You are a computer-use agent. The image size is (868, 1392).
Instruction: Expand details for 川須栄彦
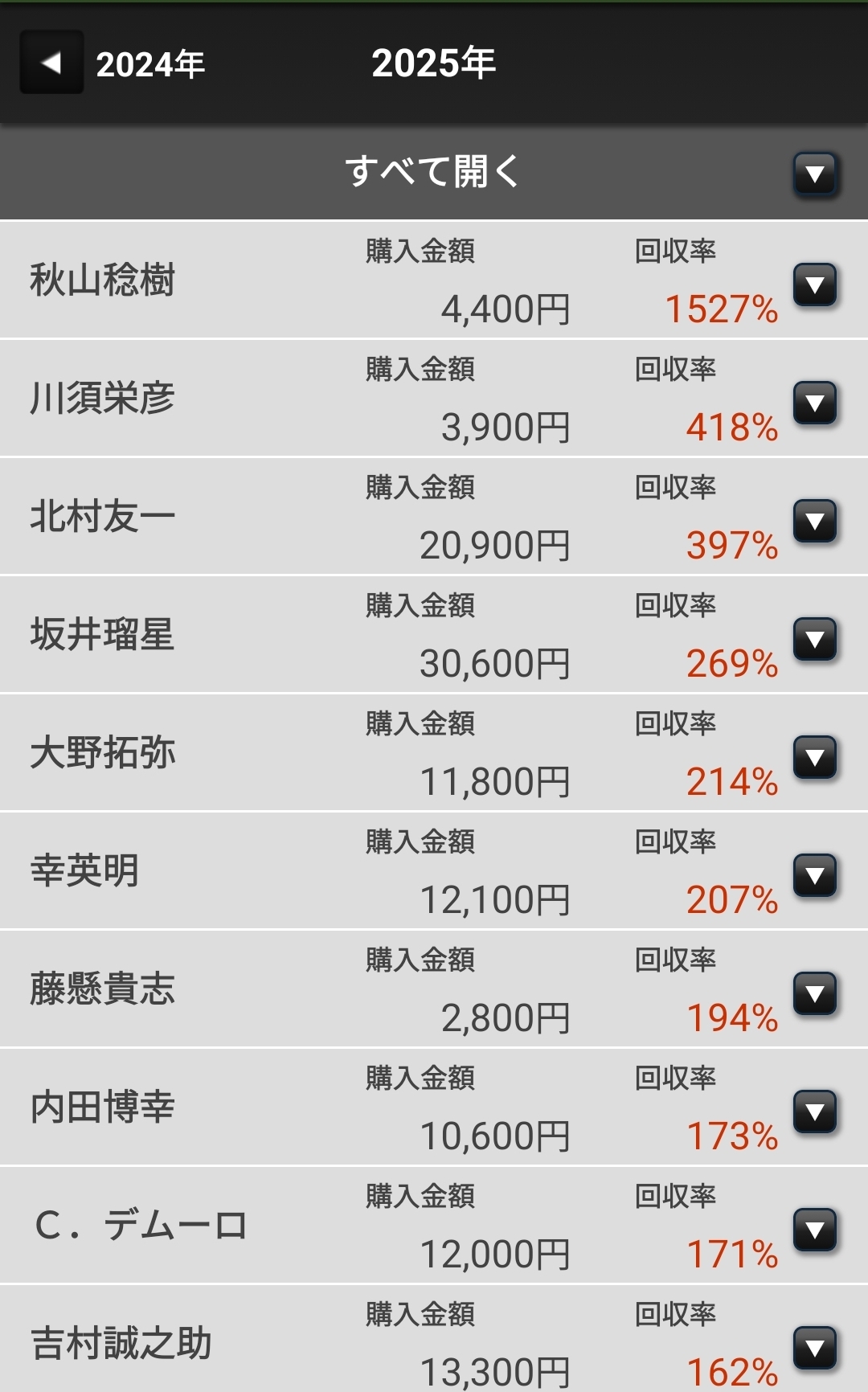click(815, 403)
